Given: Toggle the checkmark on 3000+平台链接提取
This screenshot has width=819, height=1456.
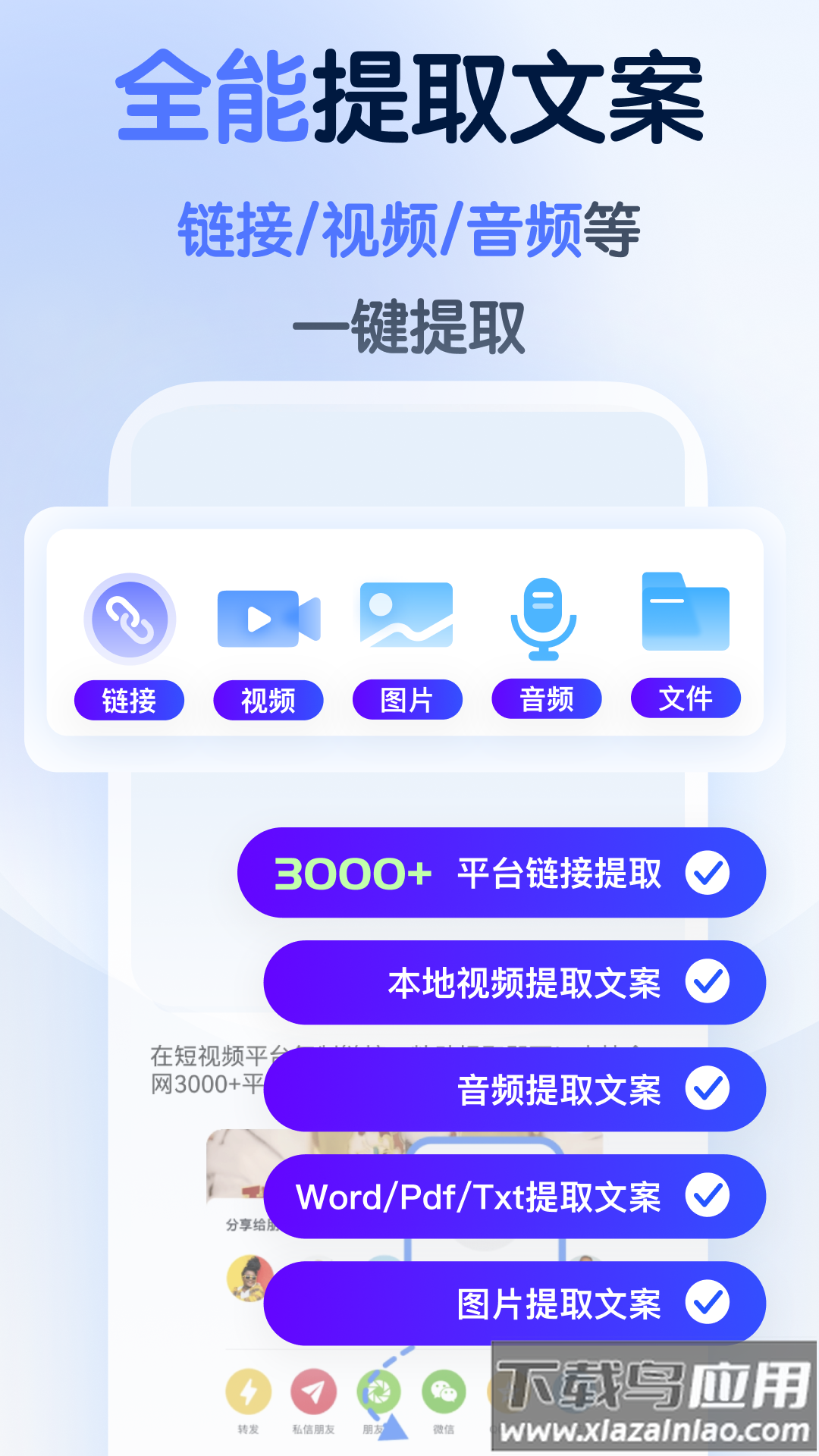Looking at the screenshot, I should 708,873.
